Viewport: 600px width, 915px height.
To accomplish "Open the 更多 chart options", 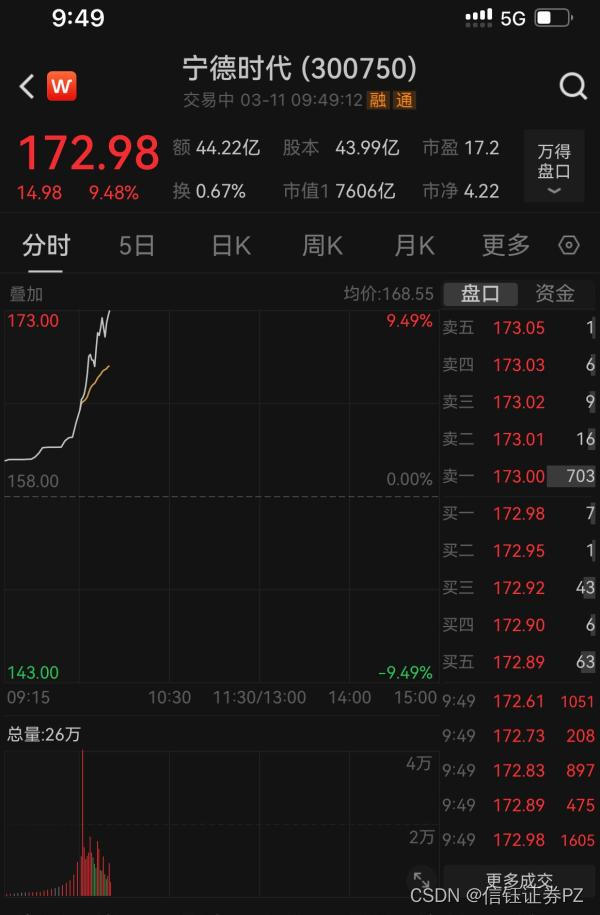I will tap(505, 245).
